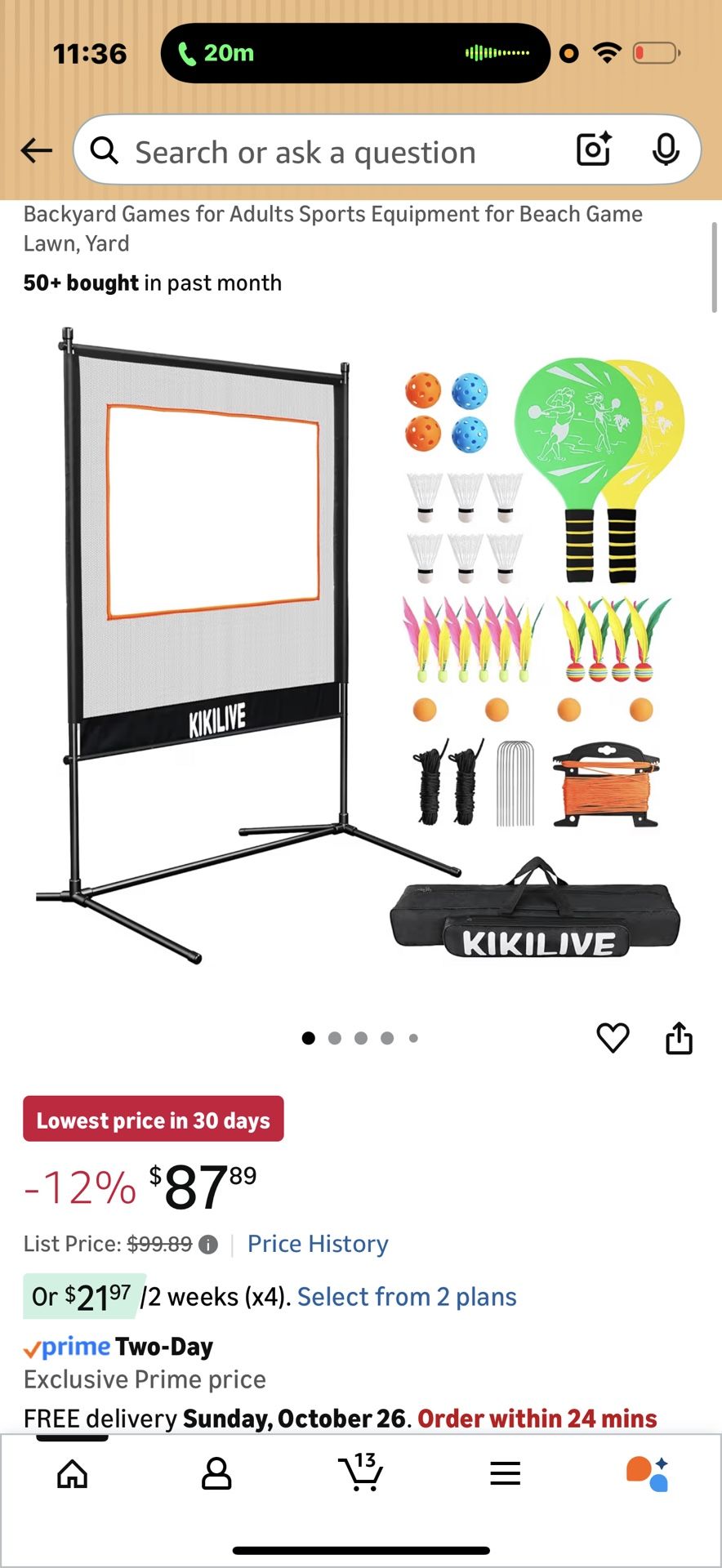
Task: Open the share options for this product
Action: pos(679,1037)
